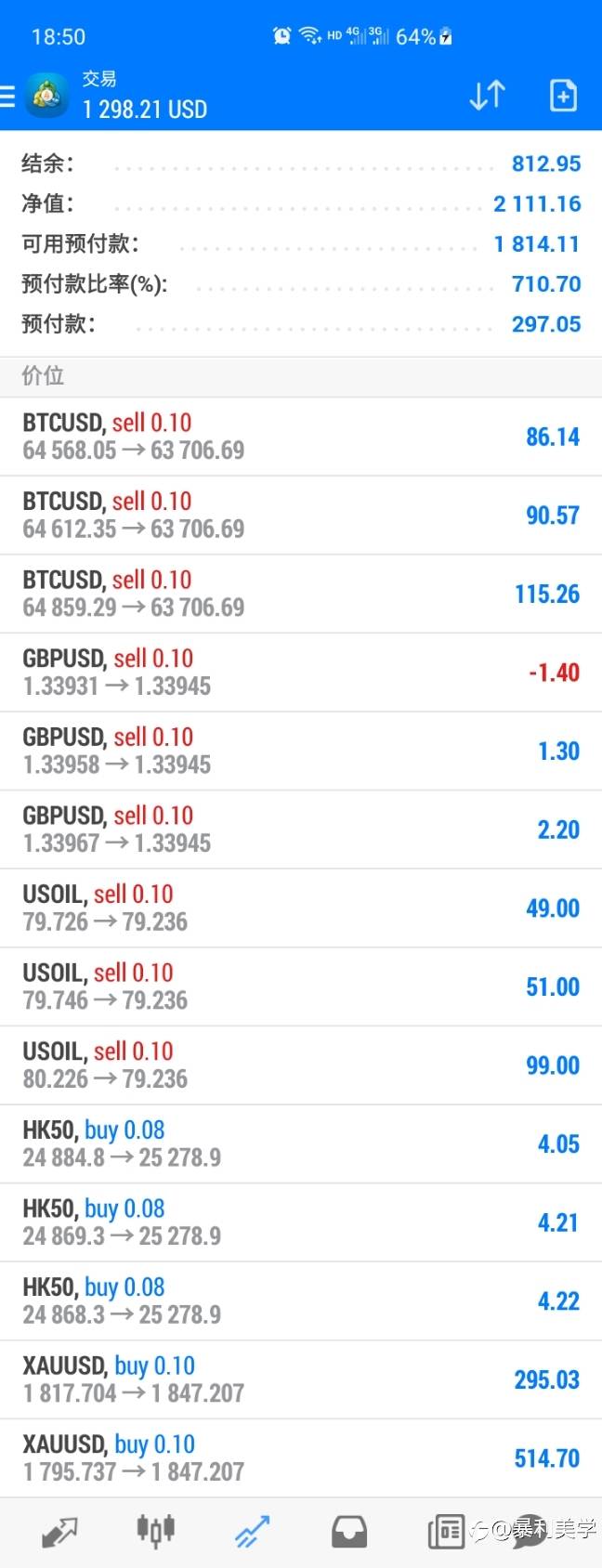The height and width of the screenshot is (1568, 602).
Task: Open GBPUSD sell position opened at 1.33967
Action: (301, 830)
